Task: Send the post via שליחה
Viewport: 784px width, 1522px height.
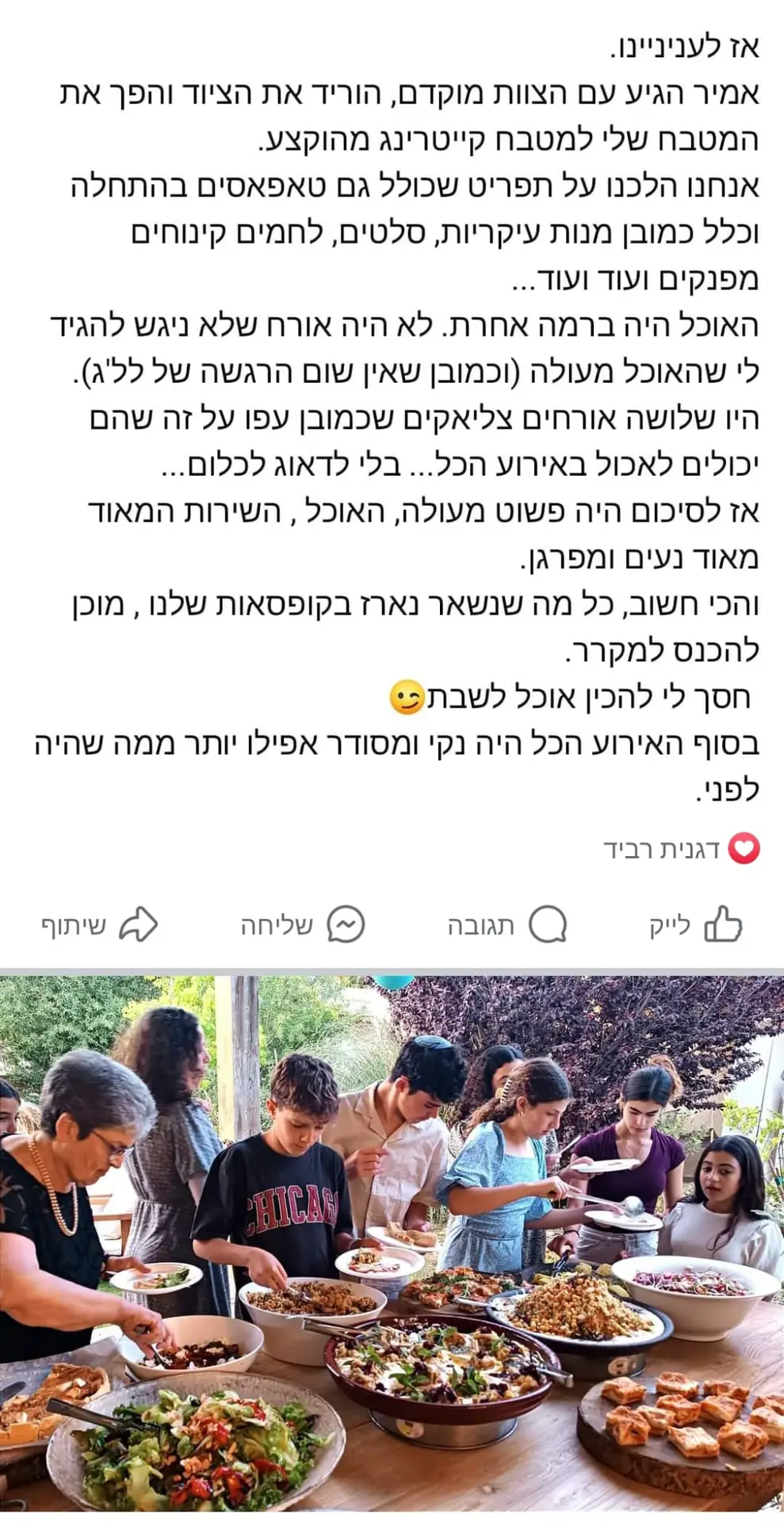Action: pyautogui.click(x=303, y=924)
